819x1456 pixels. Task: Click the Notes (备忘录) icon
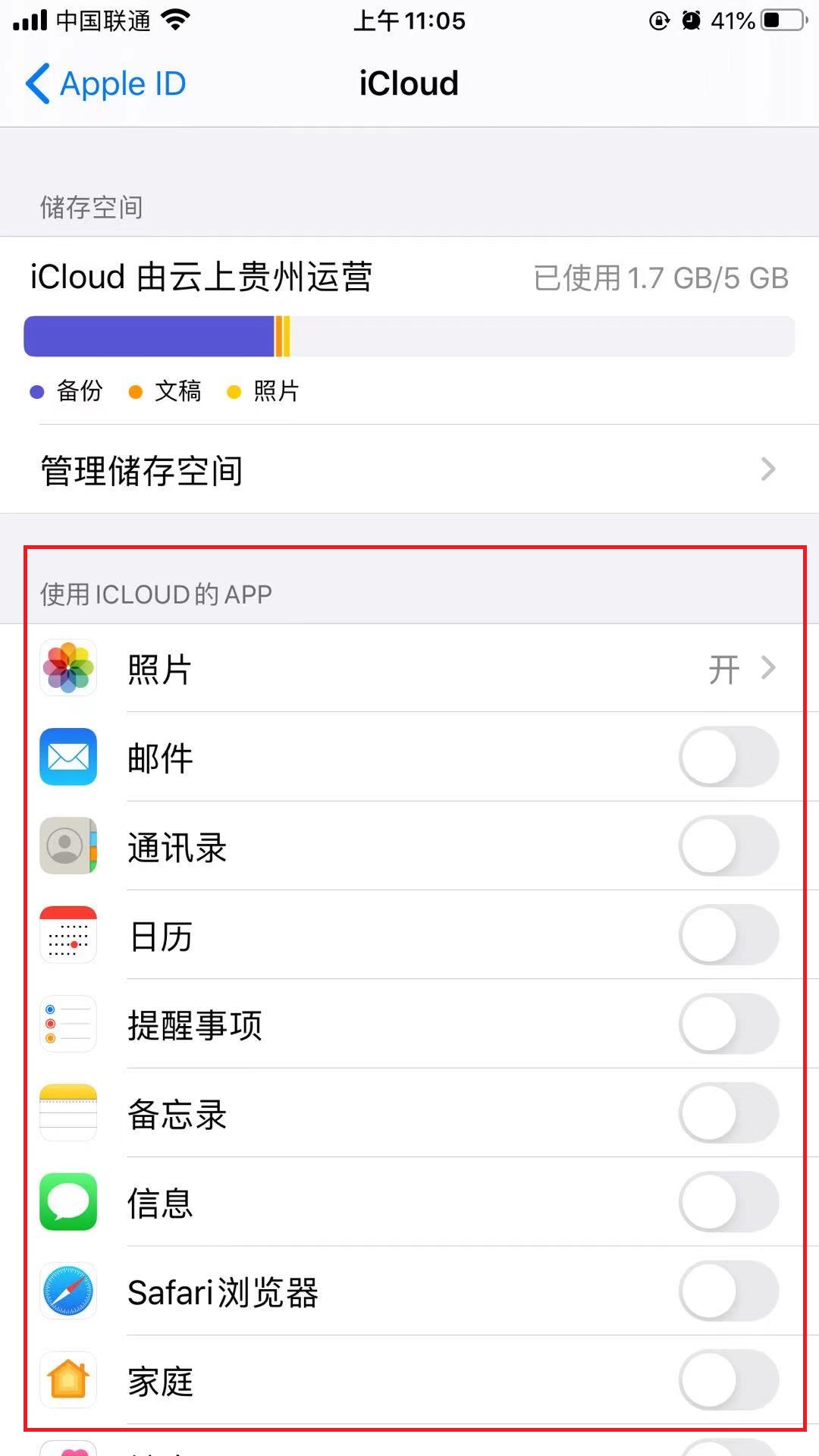[67, 1113]
